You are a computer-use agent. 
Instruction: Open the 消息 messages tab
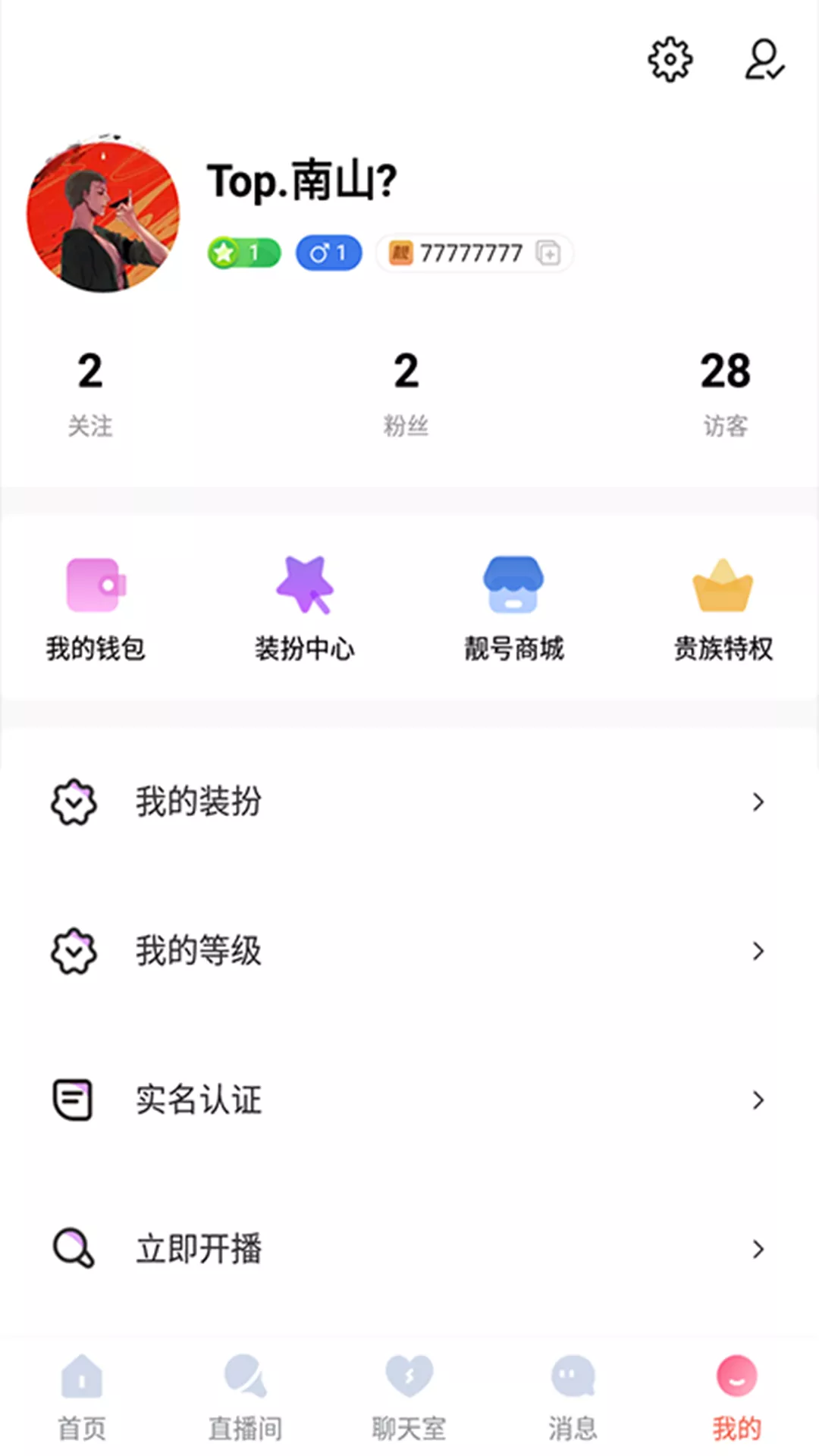(573, 1395)
